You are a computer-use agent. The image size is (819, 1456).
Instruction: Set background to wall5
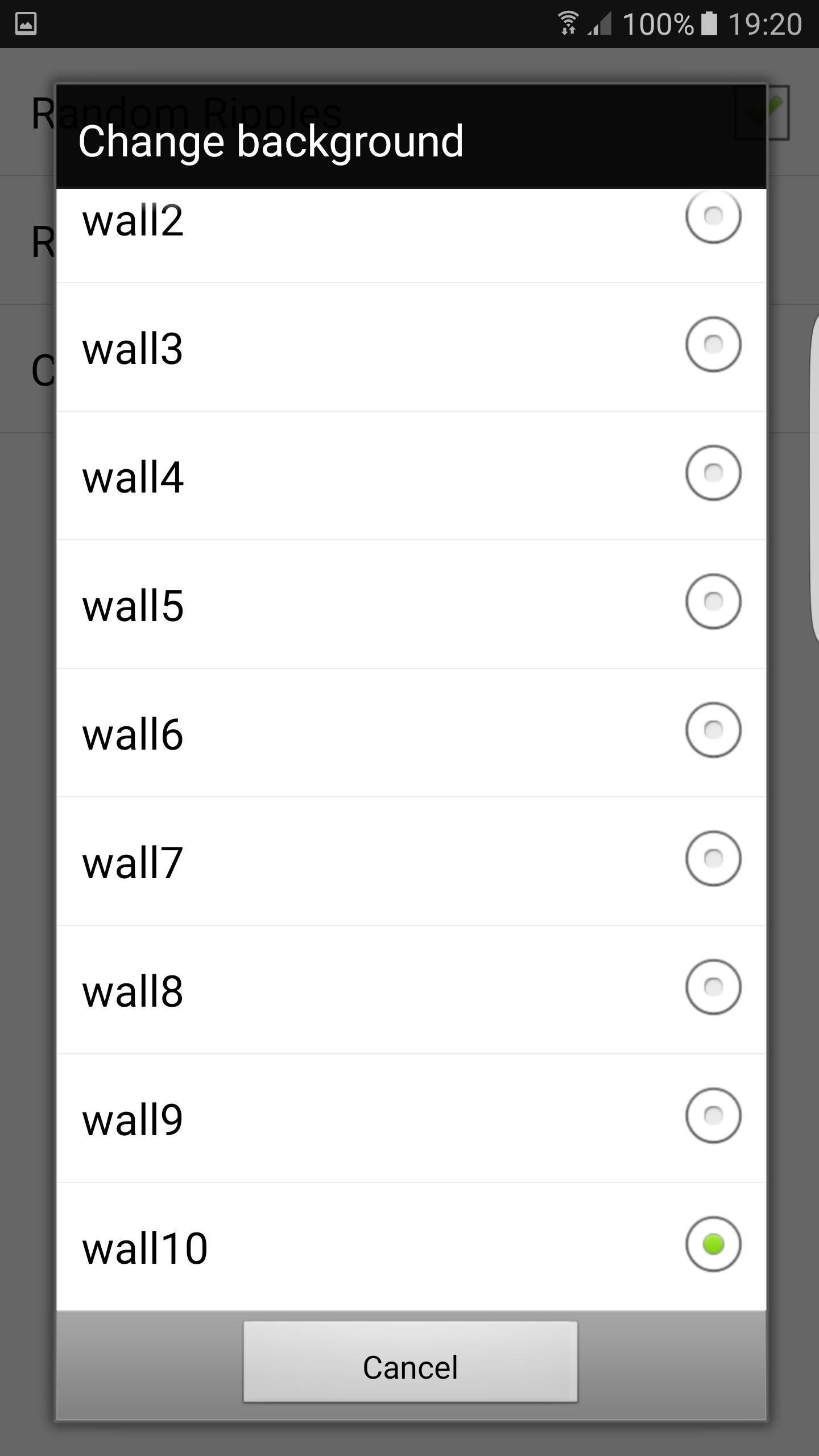(713, 602)
